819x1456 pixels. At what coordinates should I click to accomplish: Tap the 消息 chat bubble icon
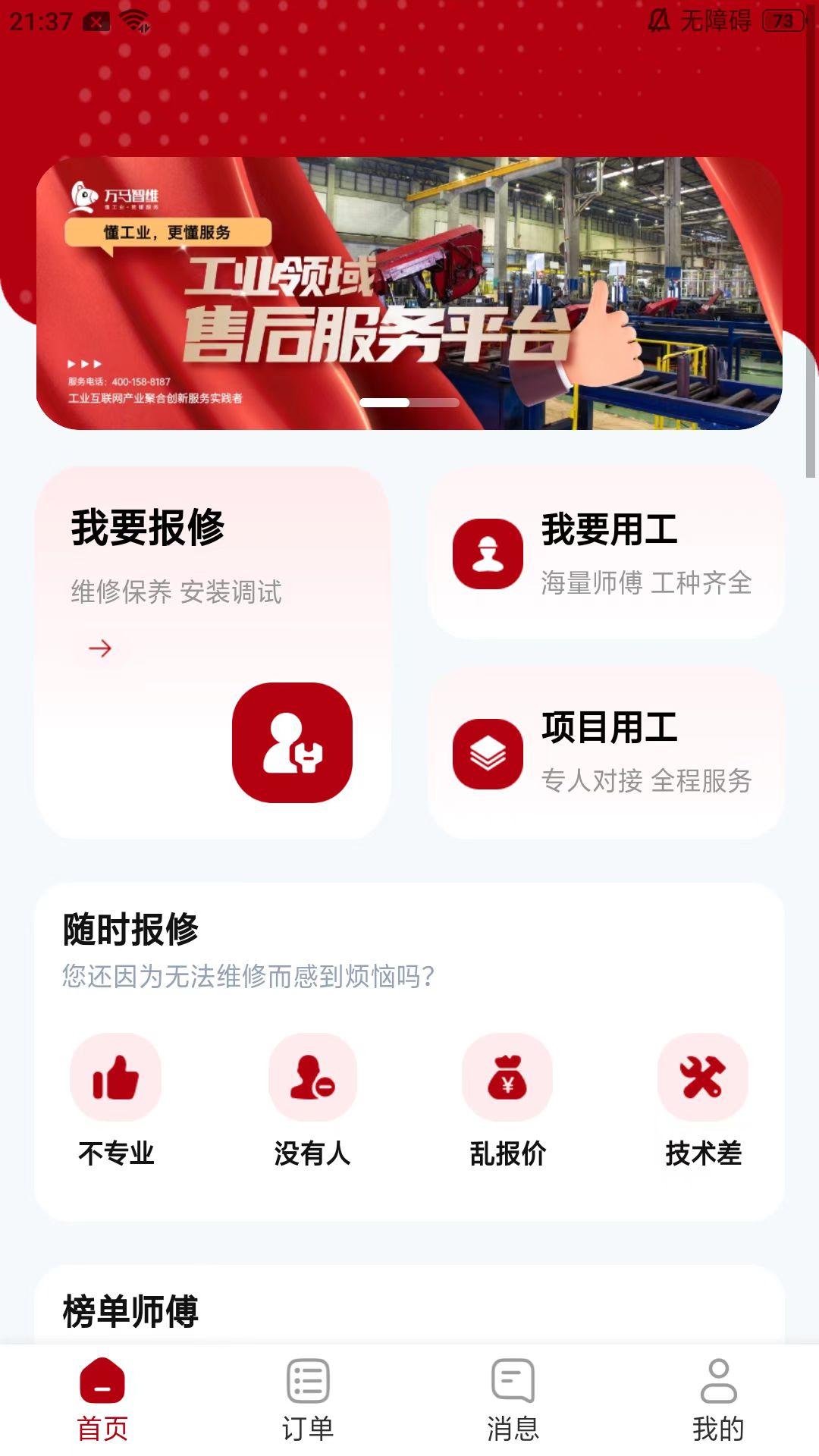[x=512, y=1391]
